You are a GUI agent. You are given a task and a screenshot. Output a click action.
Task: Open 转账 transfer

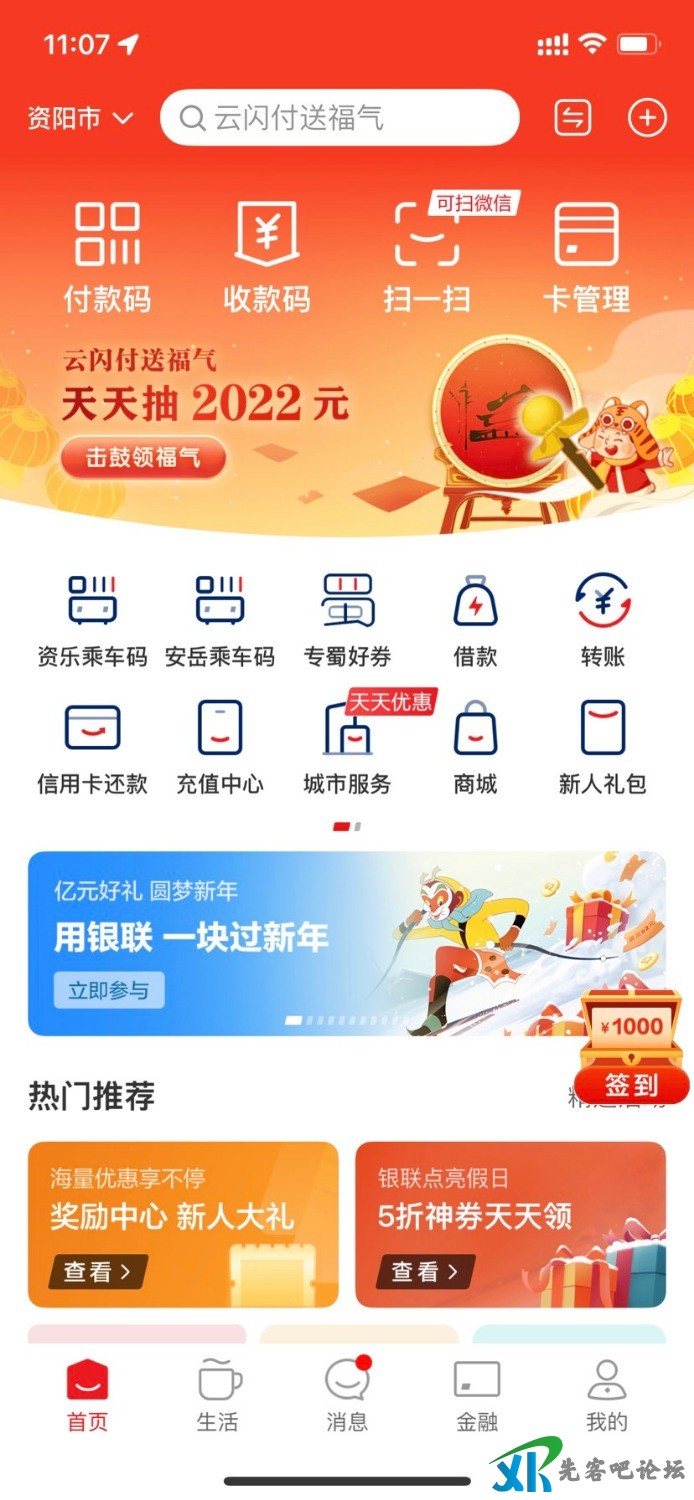[603, 621]
